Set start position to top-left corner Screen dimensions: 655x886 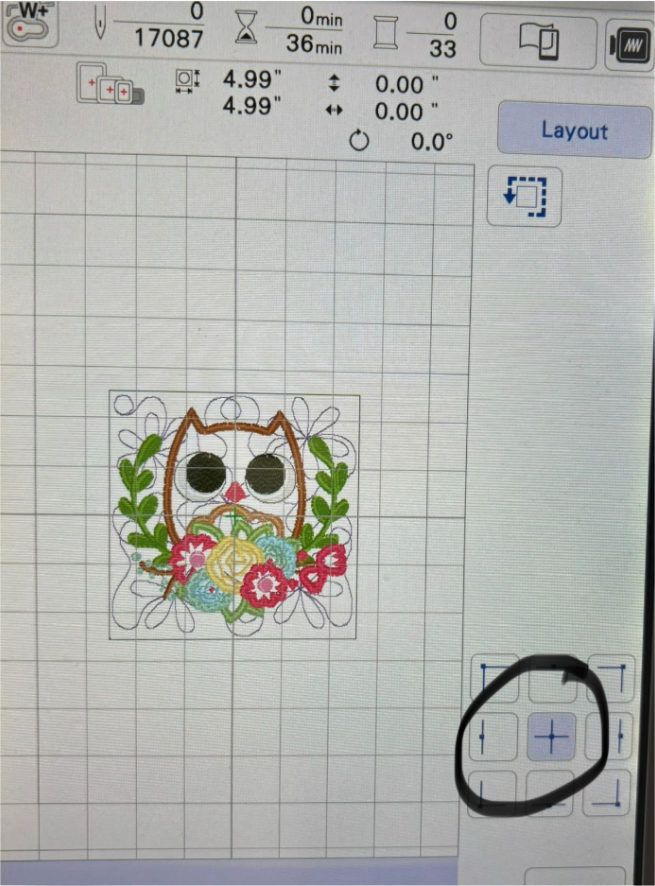493,677
